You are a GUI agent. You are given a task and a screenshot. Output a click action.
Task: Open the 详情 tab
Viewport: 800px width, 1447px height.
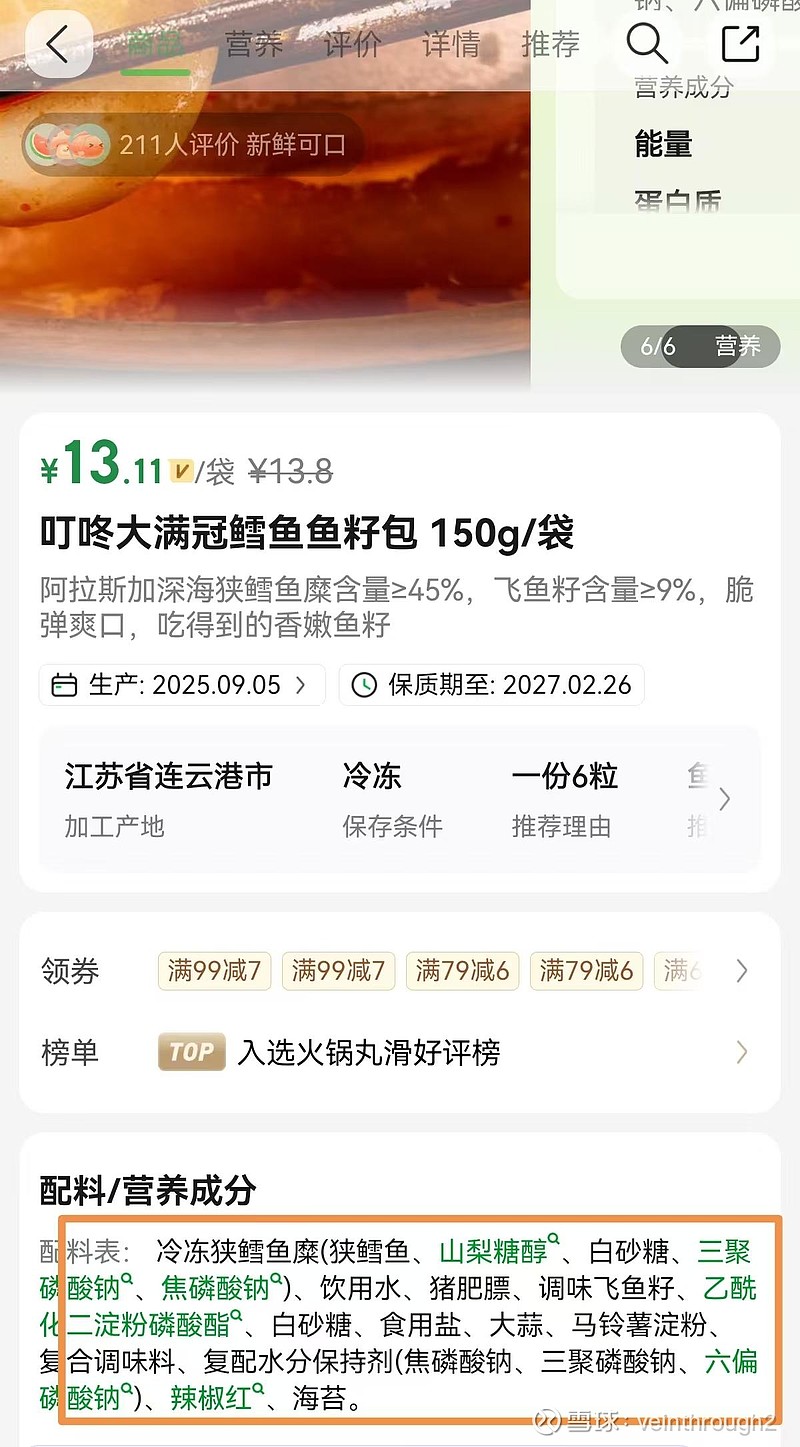click(450, 44)
